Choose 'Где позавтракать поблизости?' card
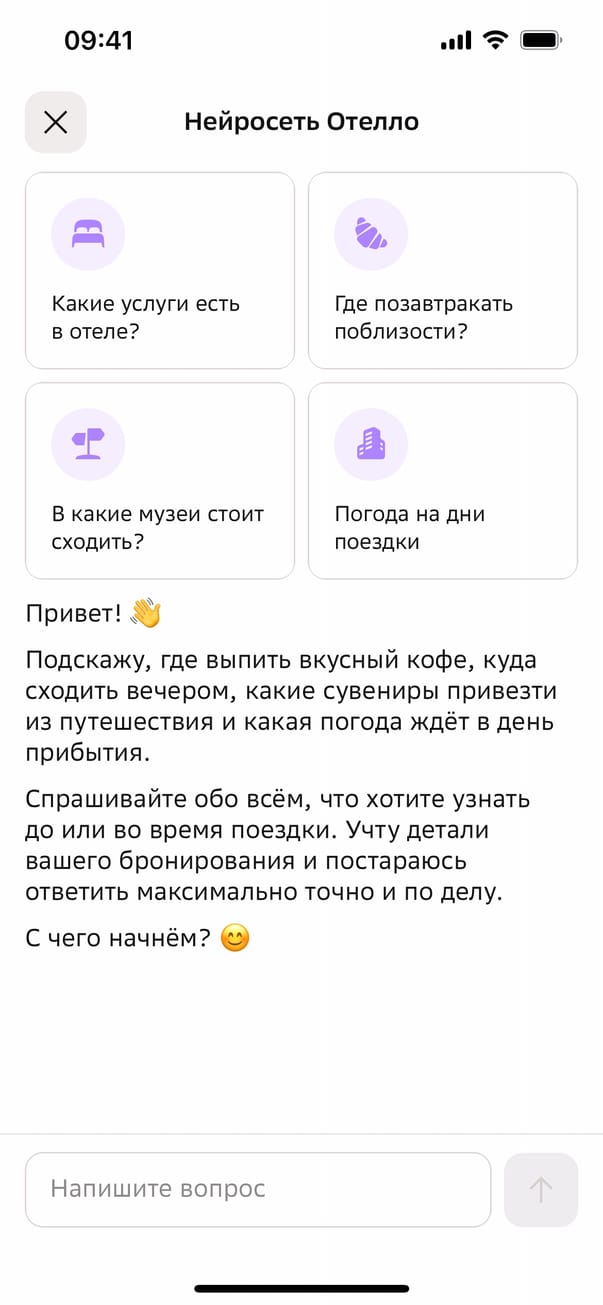 click(x=442, y=271)
